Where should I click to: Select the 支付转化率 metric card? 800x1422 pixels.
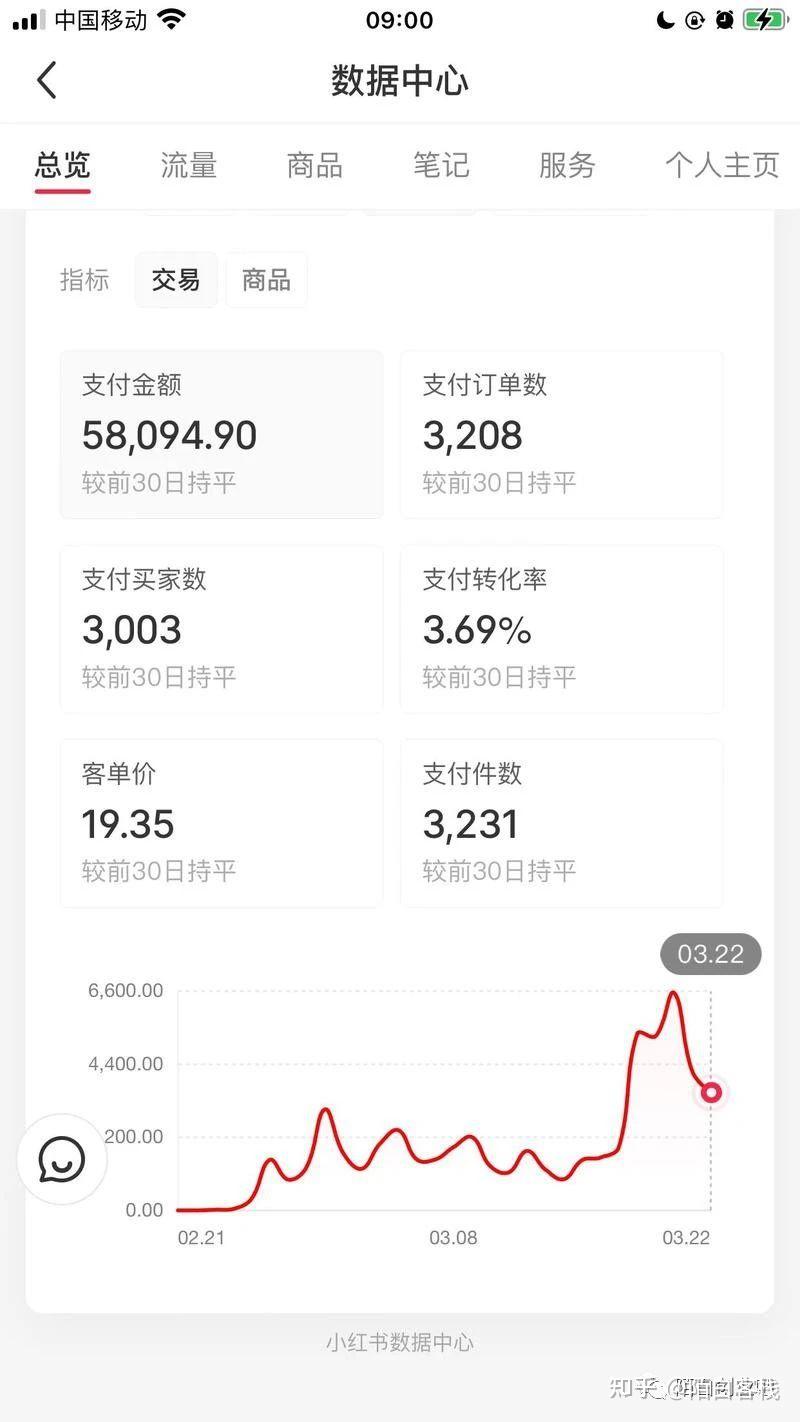pyautogui.click(x=561, y=628)
